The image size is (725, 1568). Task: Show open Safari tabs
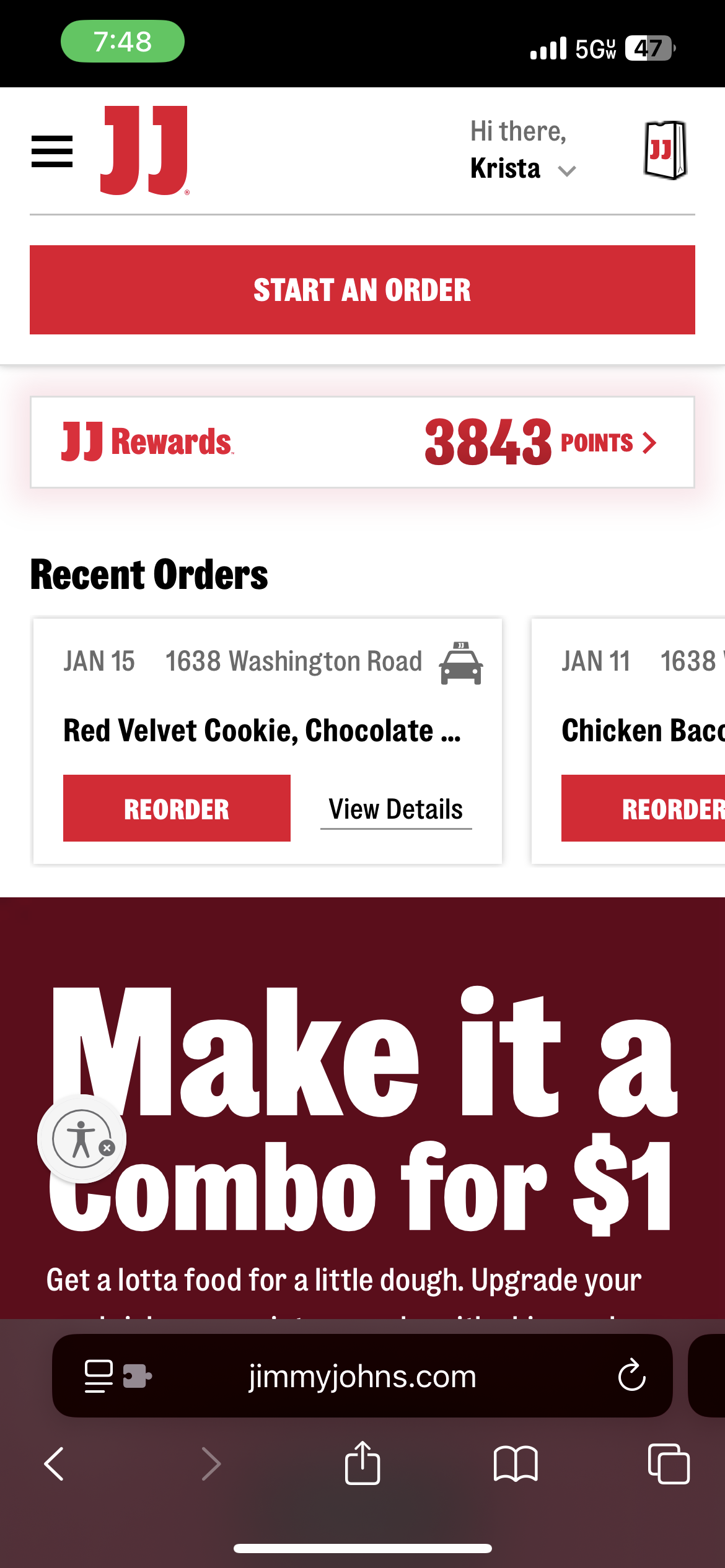(668, 1464)
